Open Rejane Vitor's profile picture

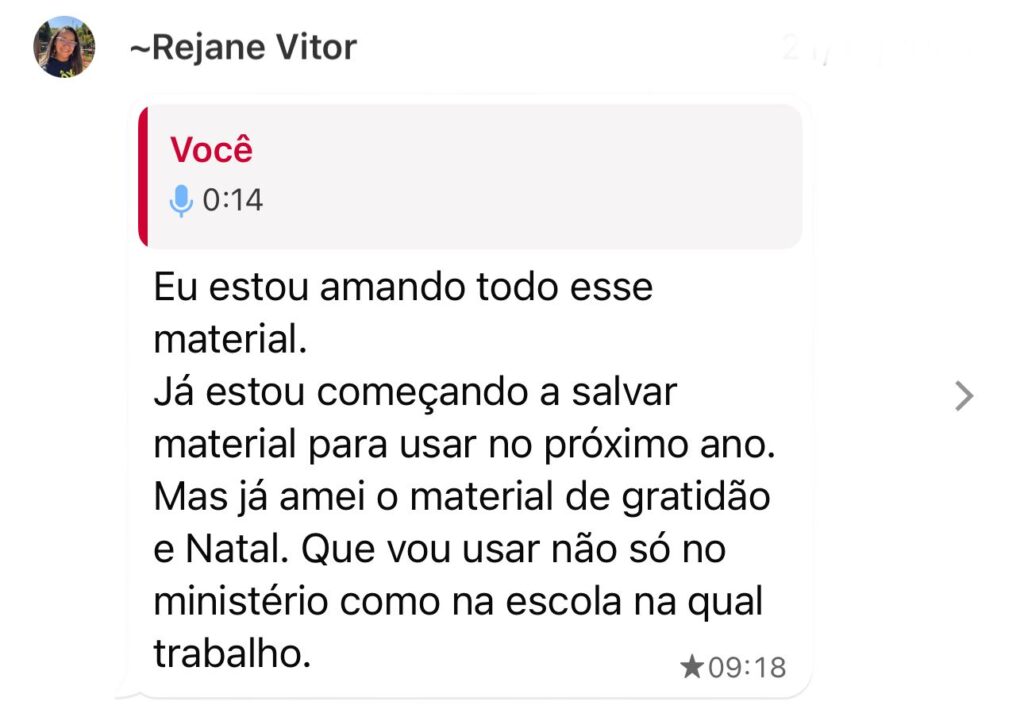pyautogui.click(x=65, y=47)
